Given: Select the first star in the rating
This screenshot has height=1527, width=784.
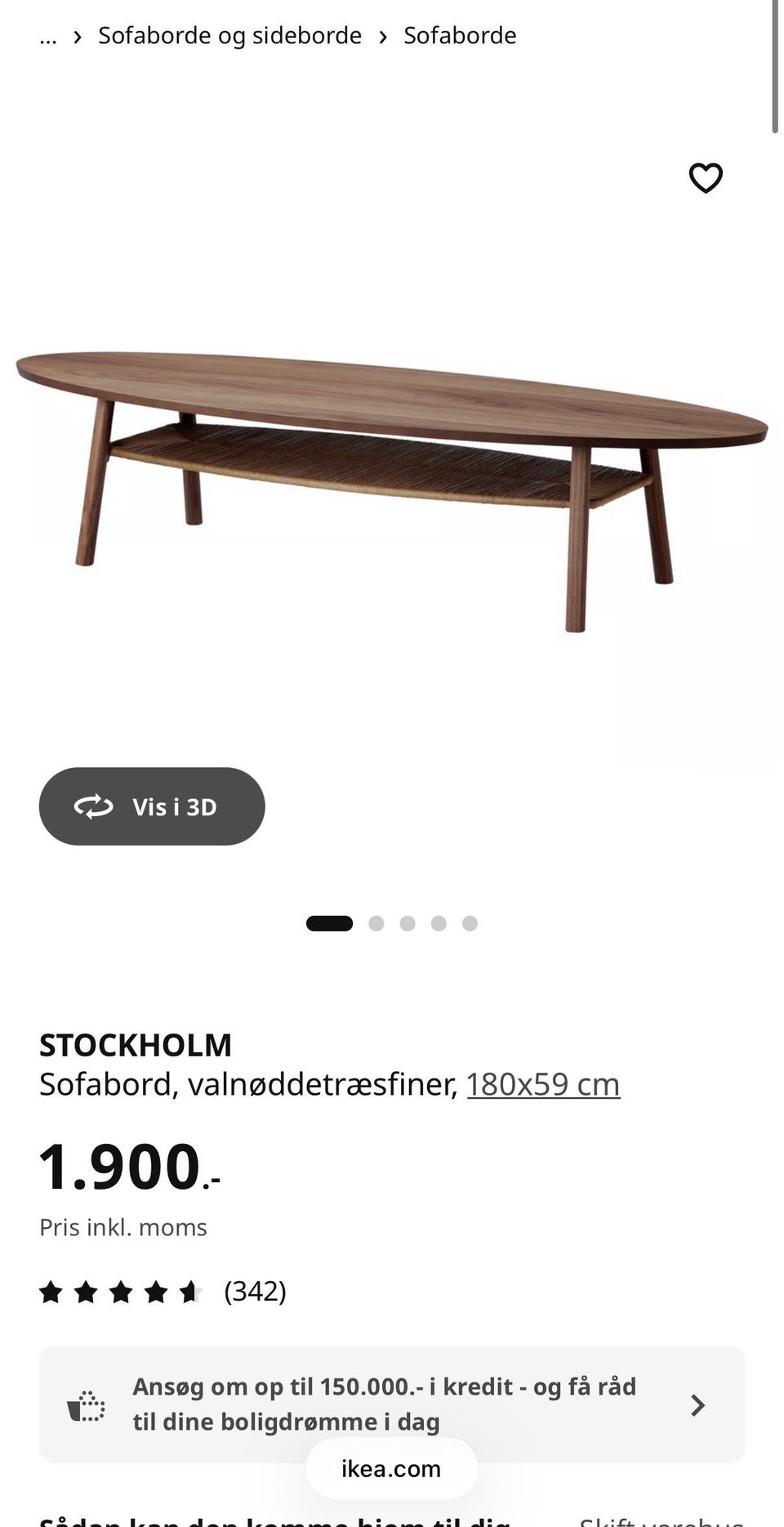Looking at the screenshot, I should 52,1293.
